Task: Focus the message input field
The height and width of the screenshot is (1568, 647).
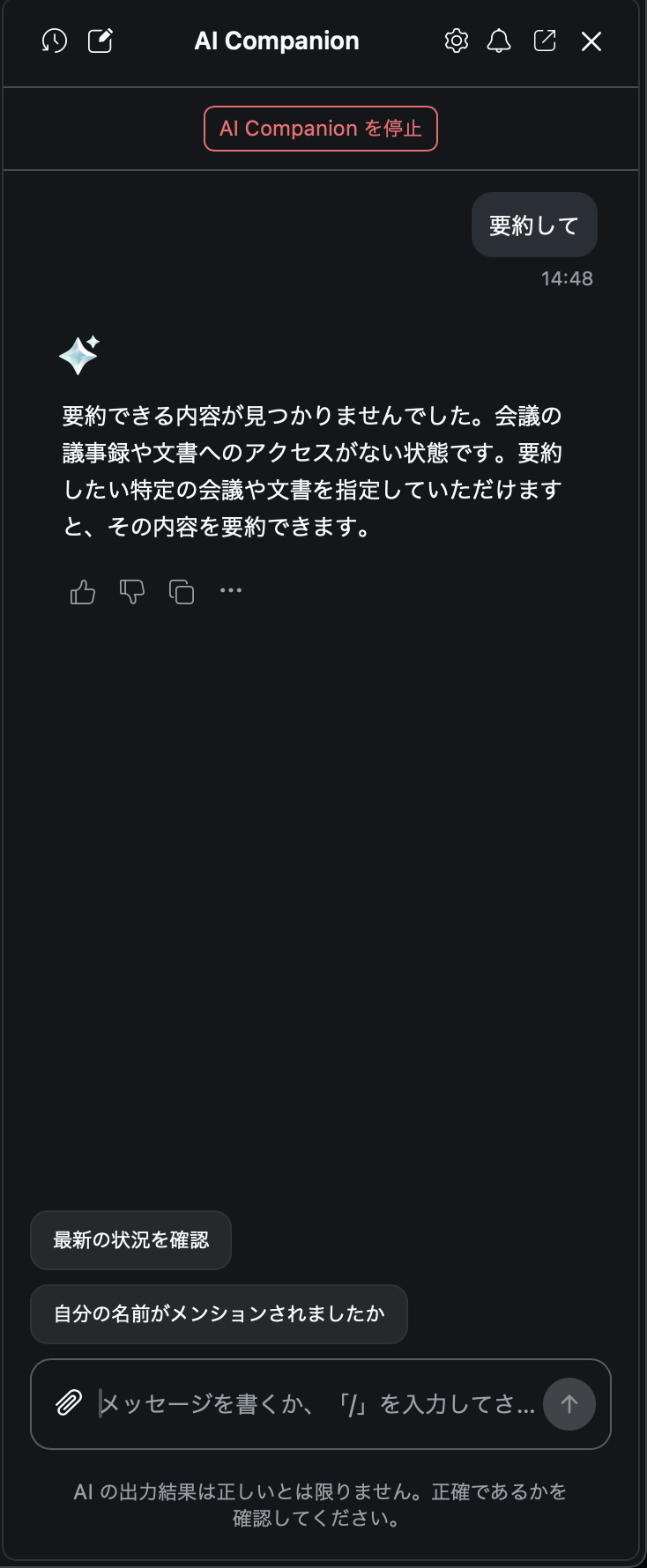Action: (x=317, y=1403)
